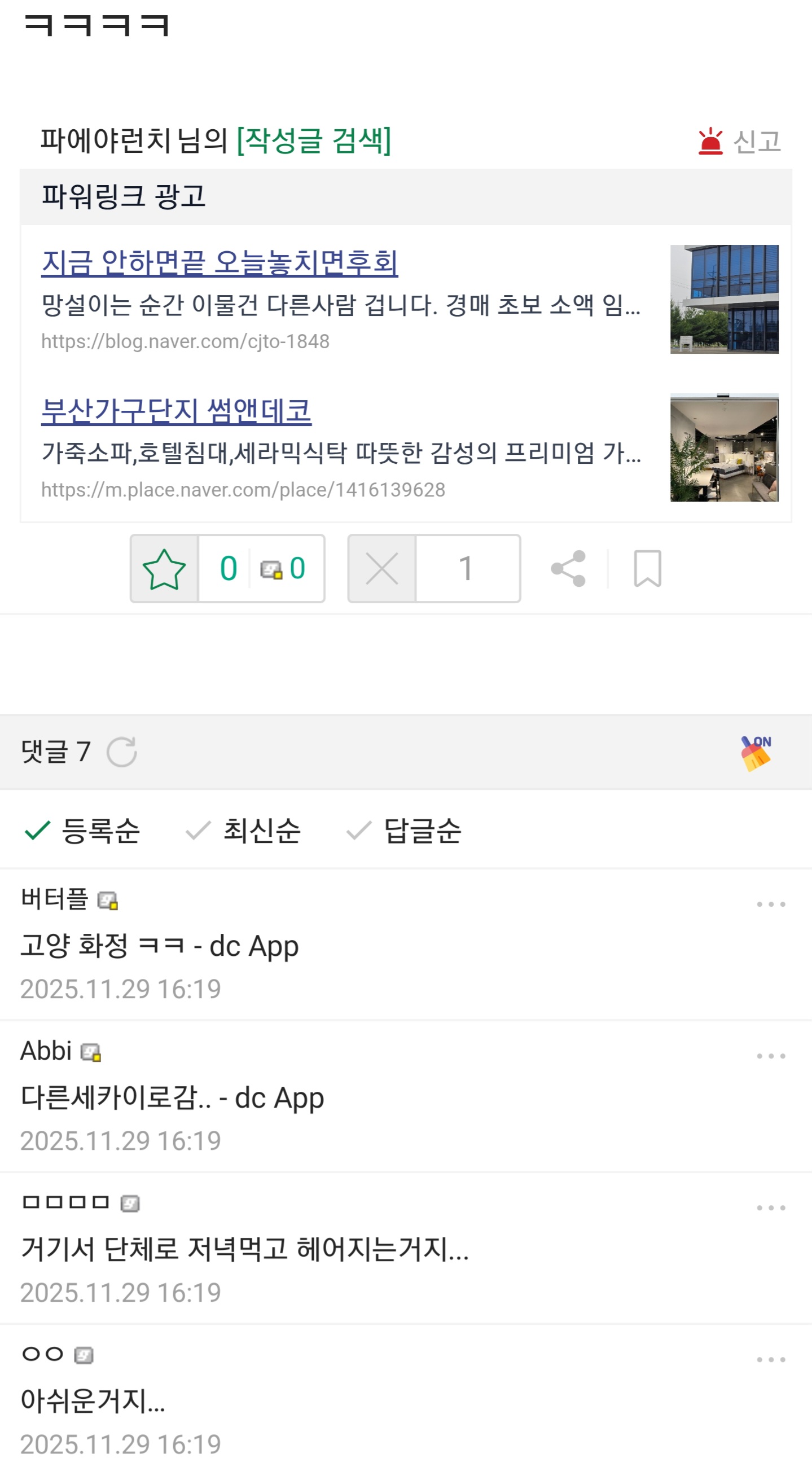812x1471 pixels.
Task: Report this post with 신고
Action: [739, 141]
